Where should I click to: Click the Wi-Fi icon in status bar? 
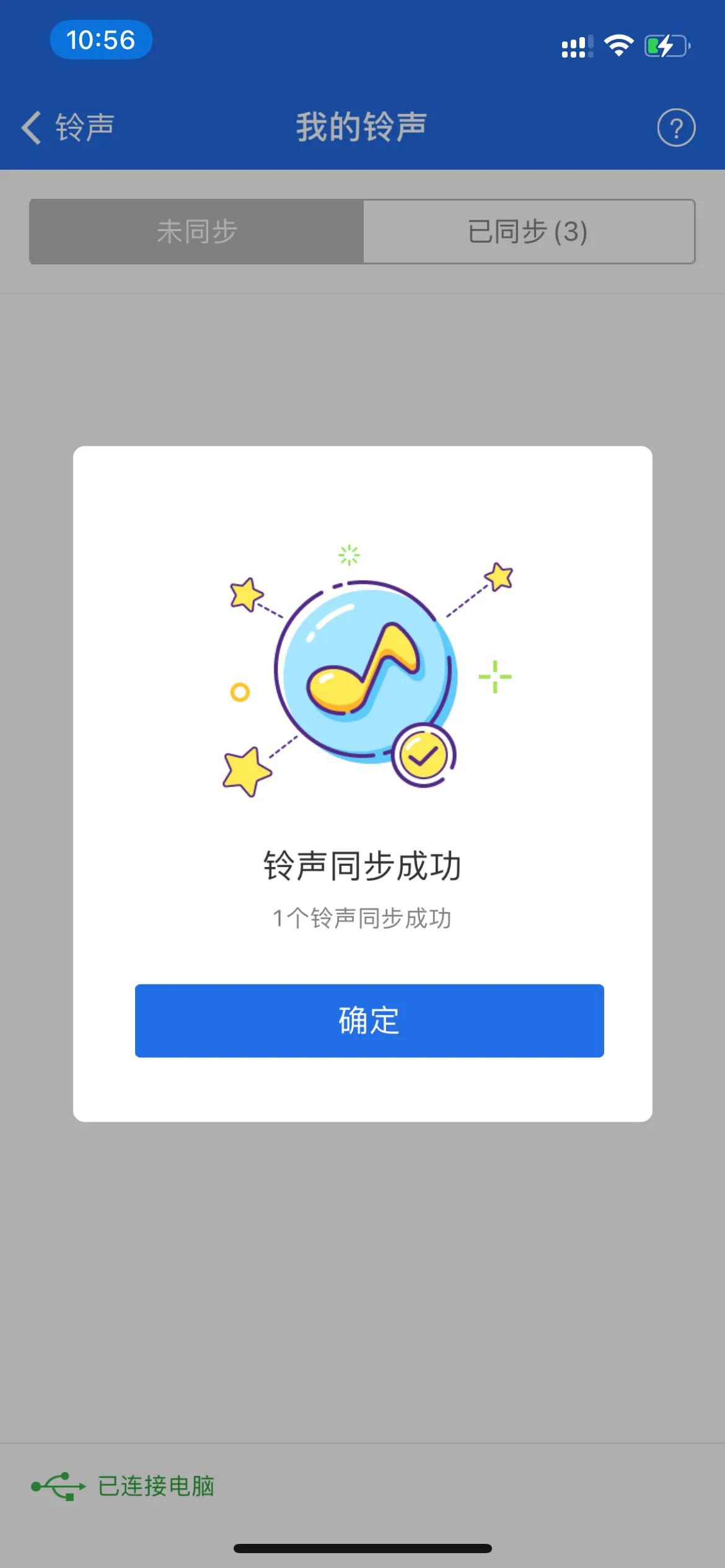pos(617,45)
